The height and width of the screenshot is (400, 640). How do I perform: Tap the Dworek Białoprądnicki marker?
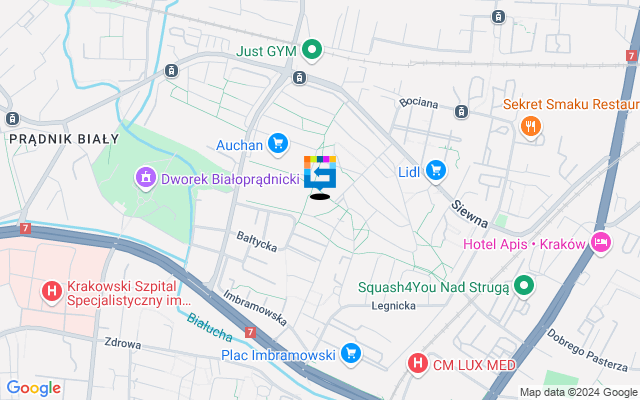coord(146,179)
